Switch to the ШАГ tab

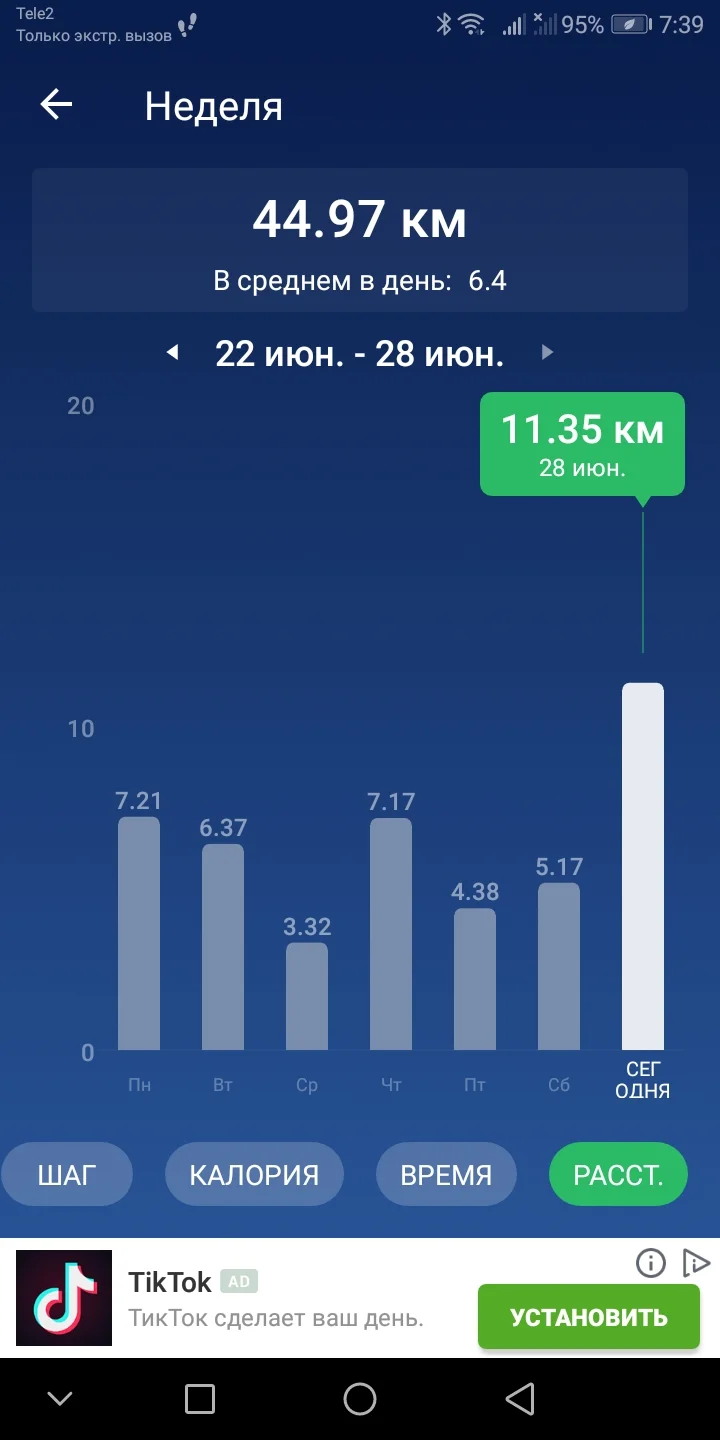[x=67, y=1174]
